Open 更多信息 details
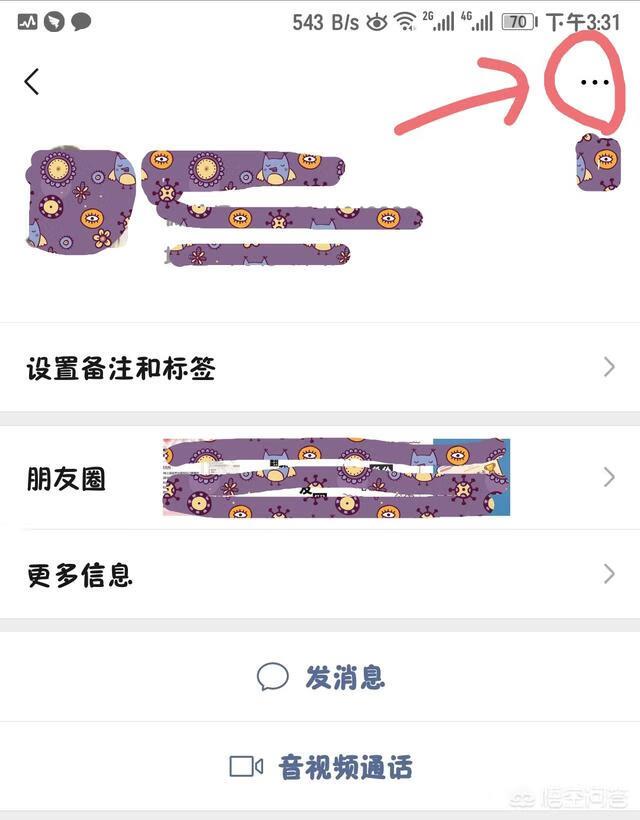 [320, 575]
